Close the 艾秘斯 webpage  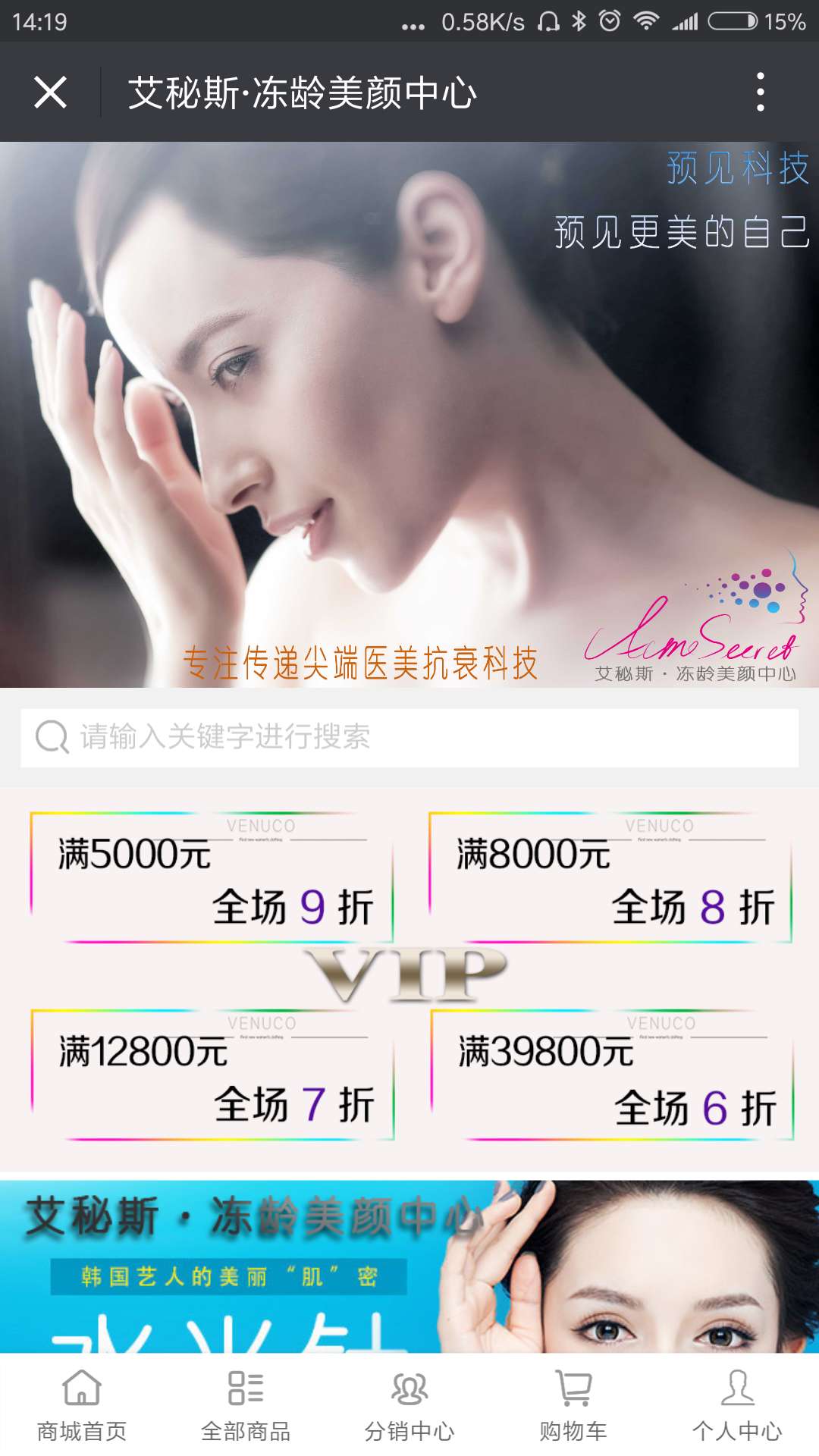[x=51, y=93]
